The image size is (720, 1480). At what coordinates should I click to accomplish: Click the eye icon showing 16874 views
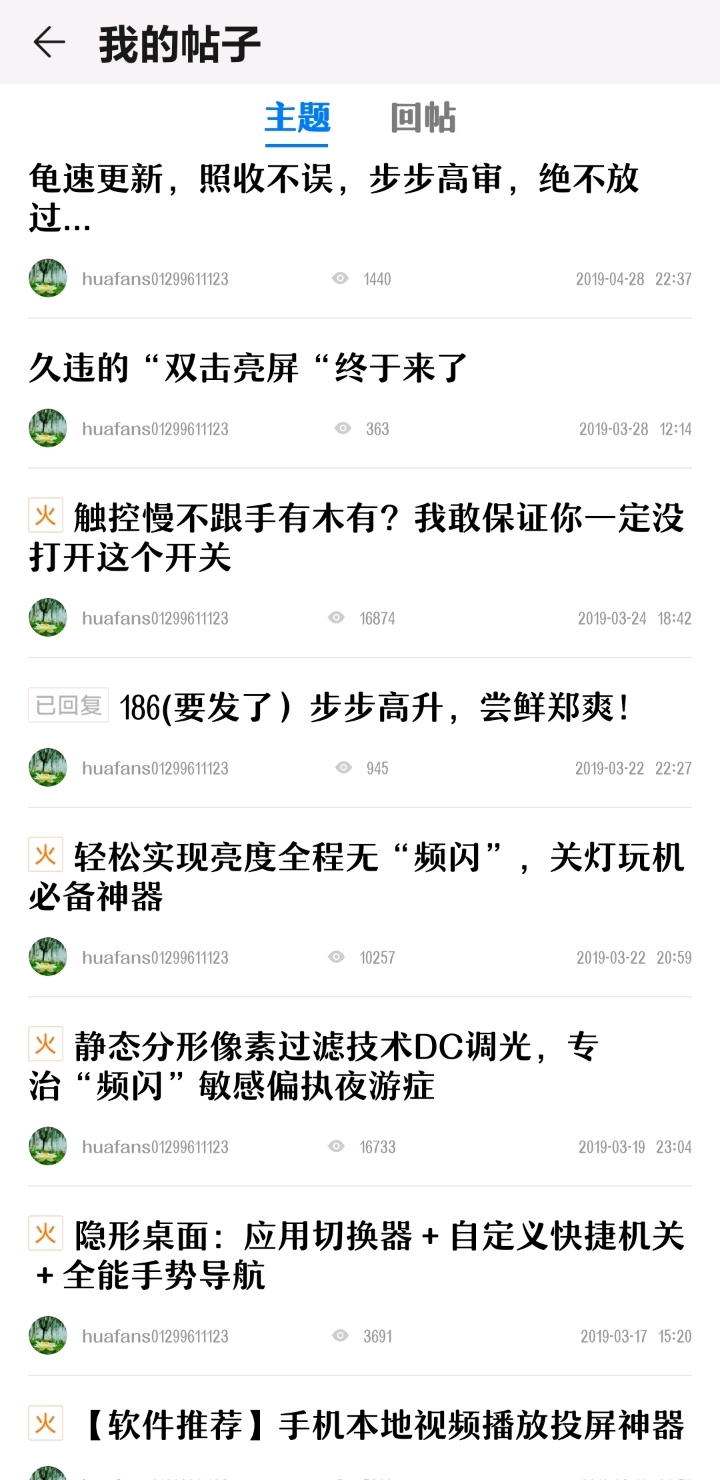(x=339, y=617)
